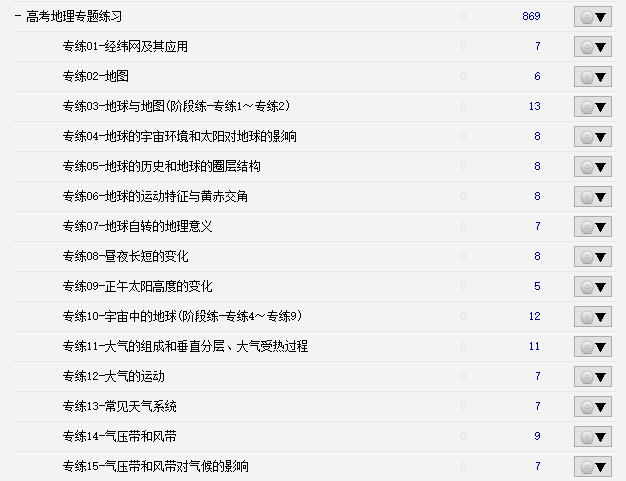Expand dropdown button for 专练08-昼夜长短的变化
Screen dimensions: 626x481
click(x=593, y=257)
